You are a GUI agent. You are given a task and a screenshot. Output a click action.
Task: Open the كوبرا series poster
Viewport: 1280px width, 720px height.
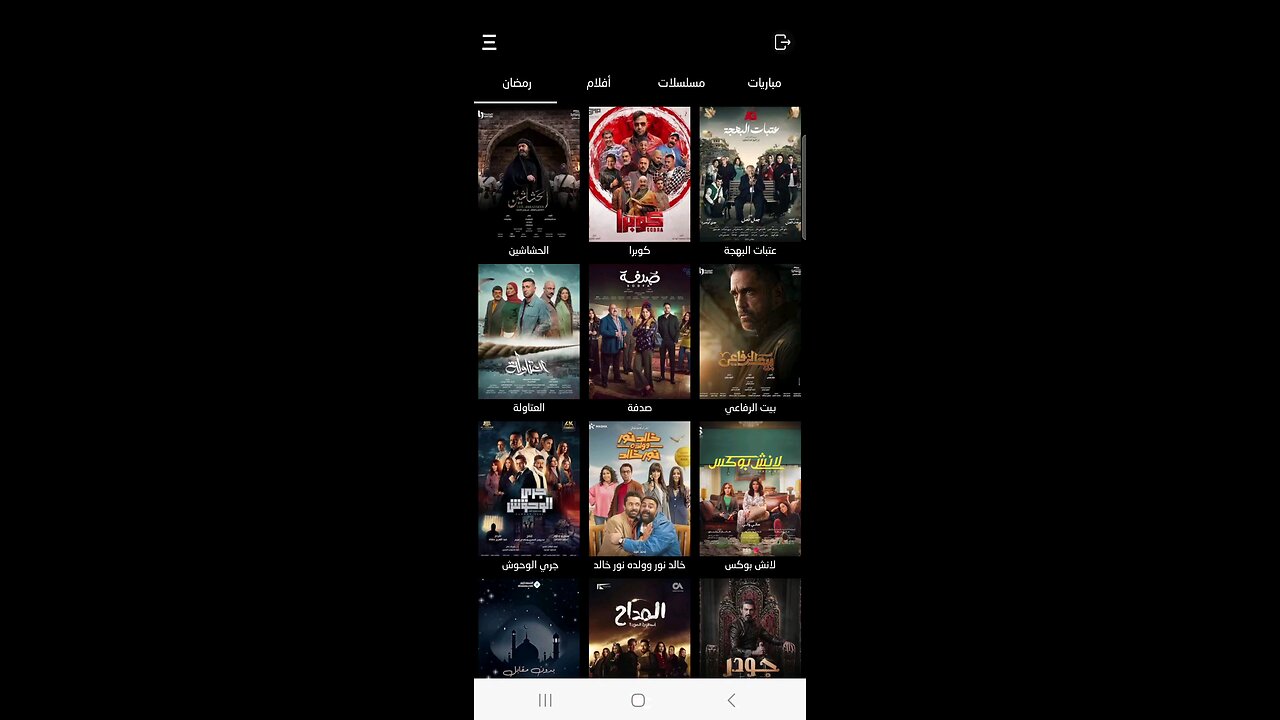click(639, 174)
